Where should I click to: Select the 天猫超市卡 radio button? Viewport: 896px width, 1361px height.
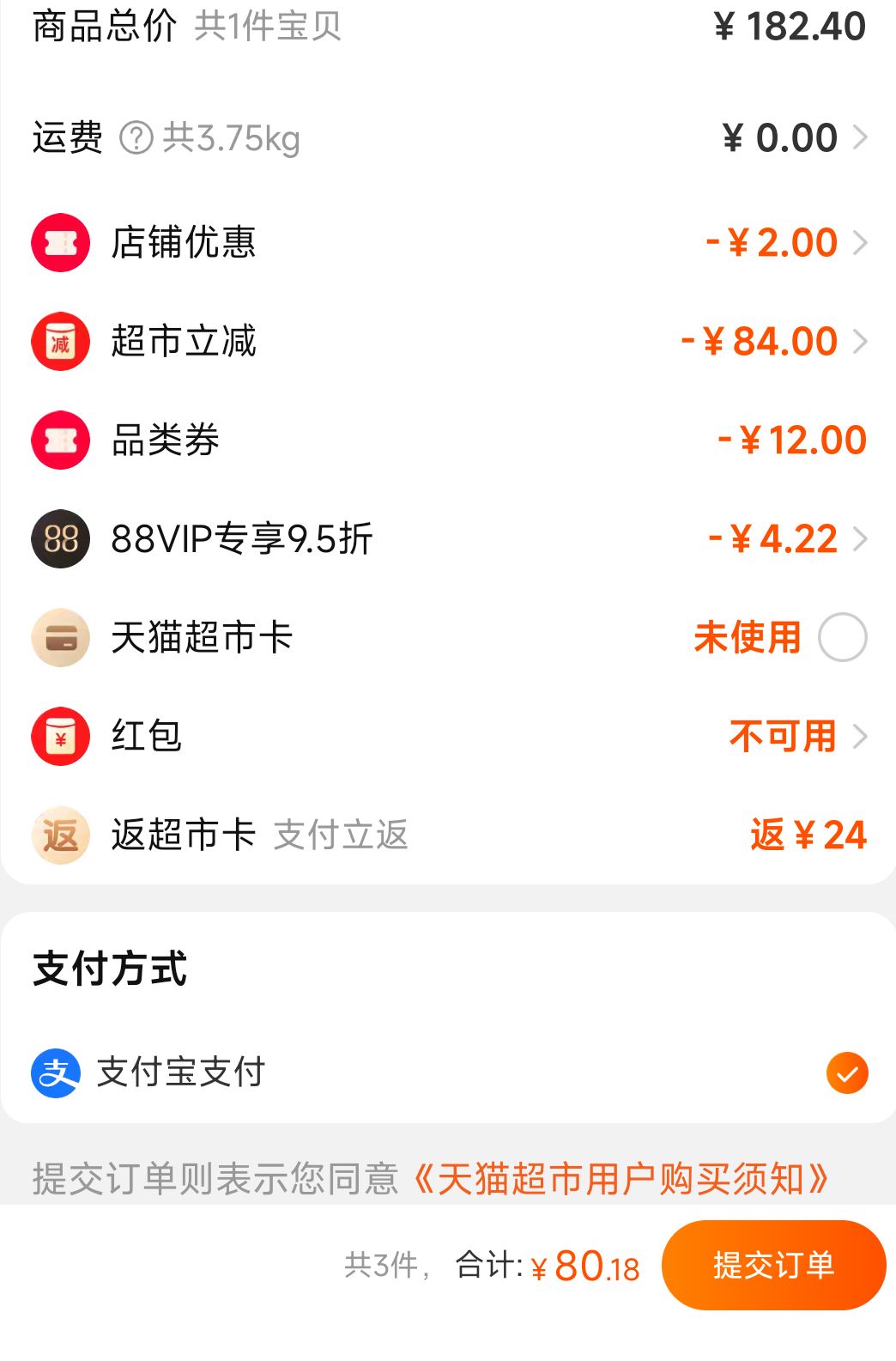pos(842,637)
